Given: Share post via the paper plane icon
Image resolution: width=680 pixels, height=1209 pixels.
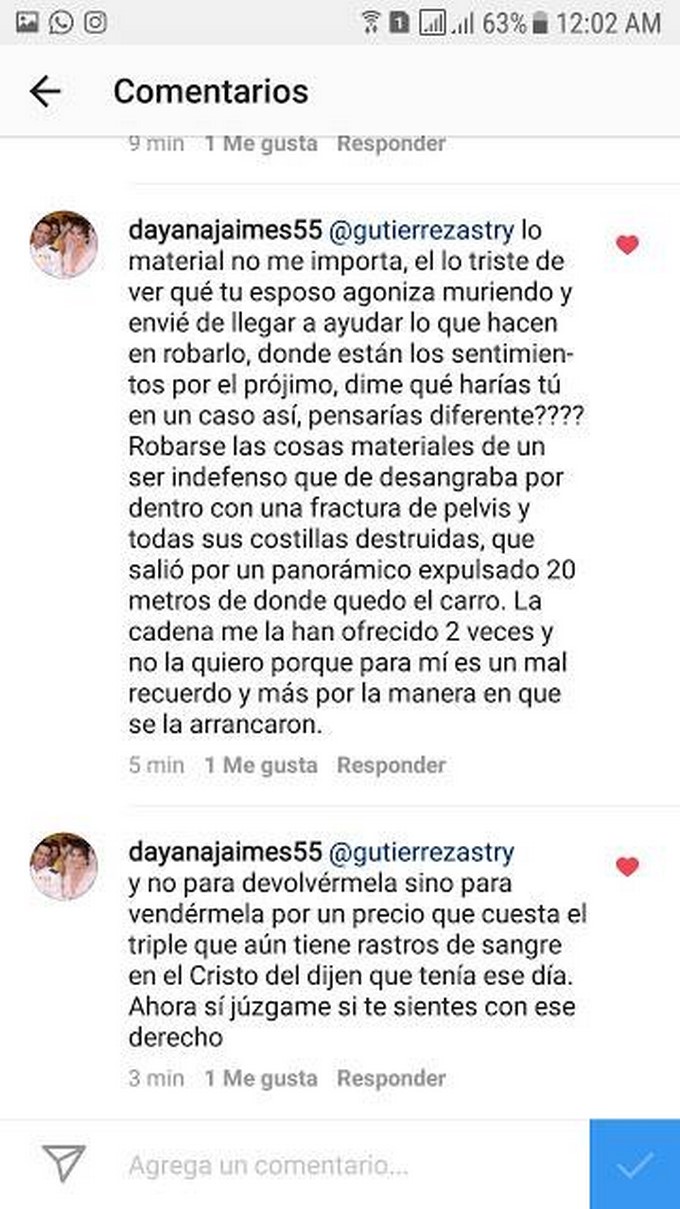Looking at the screenshot, I should click(x=64, y=1164).
